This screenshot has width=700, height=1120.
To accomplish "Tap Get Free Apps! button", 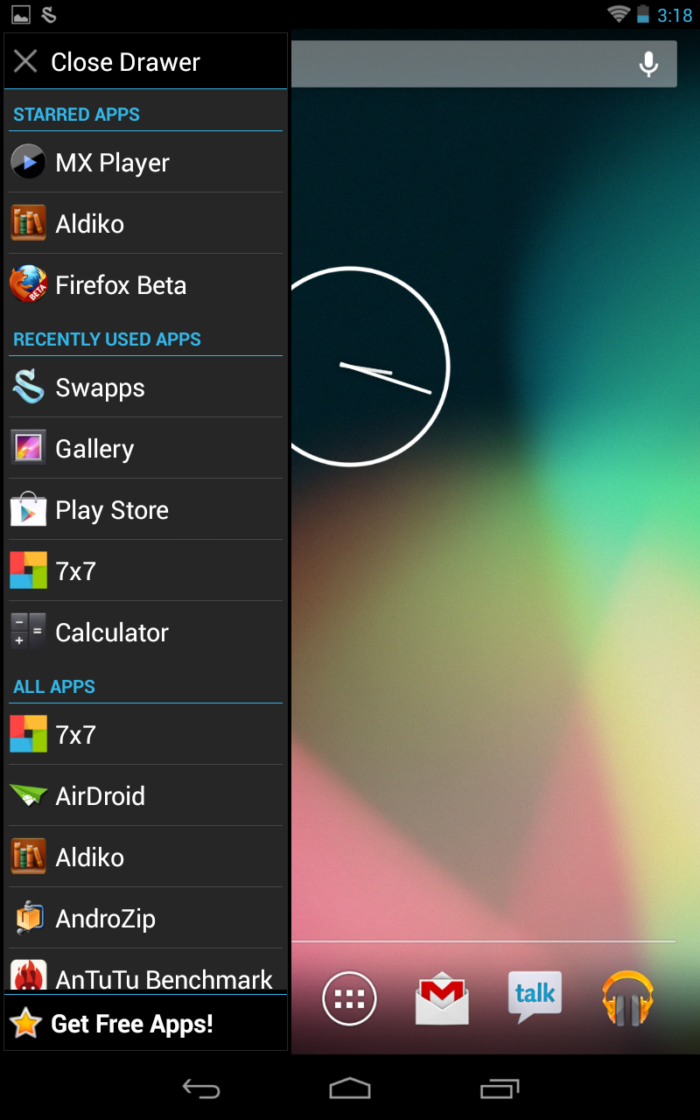I will tap(130, 1024).
